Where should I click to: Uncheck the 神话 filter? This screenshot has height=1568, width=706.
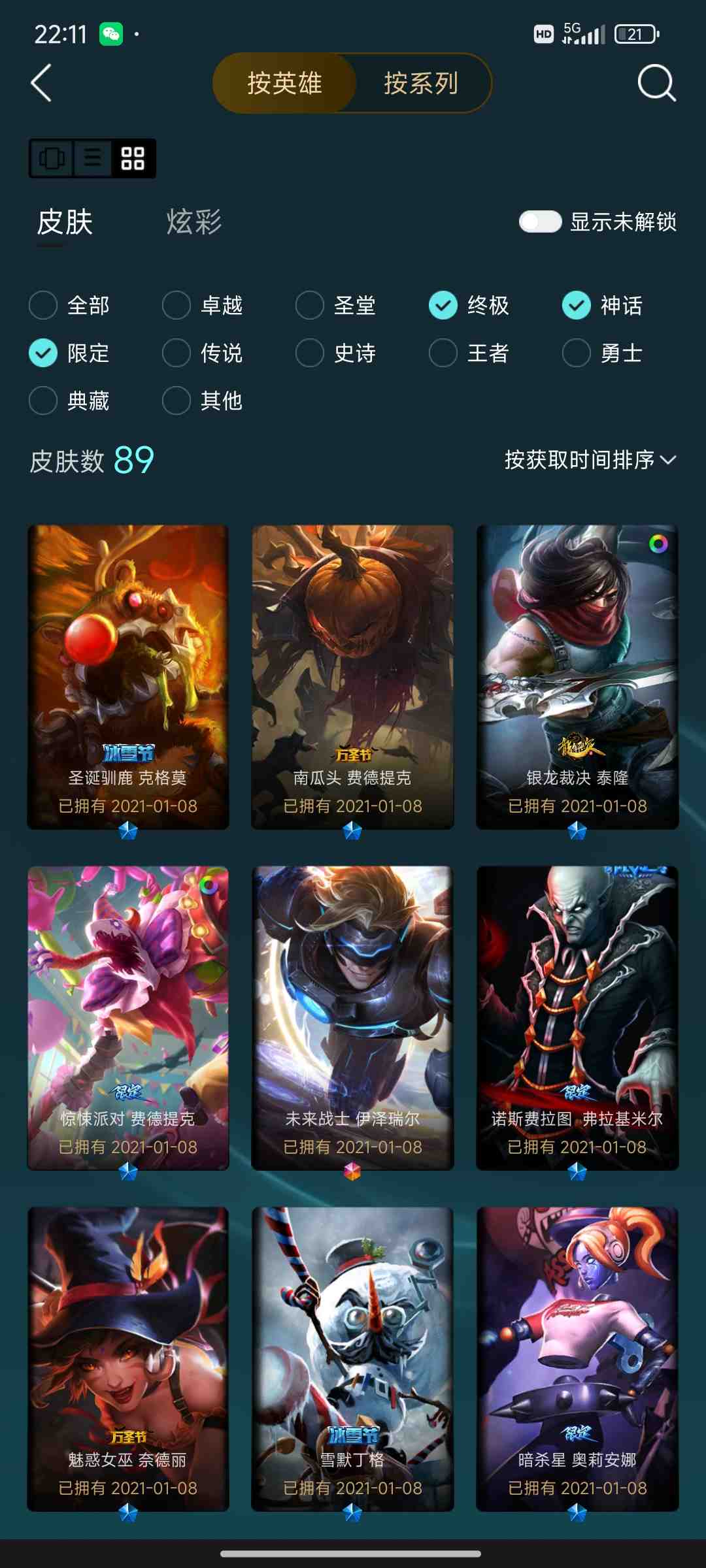point(577,305)
